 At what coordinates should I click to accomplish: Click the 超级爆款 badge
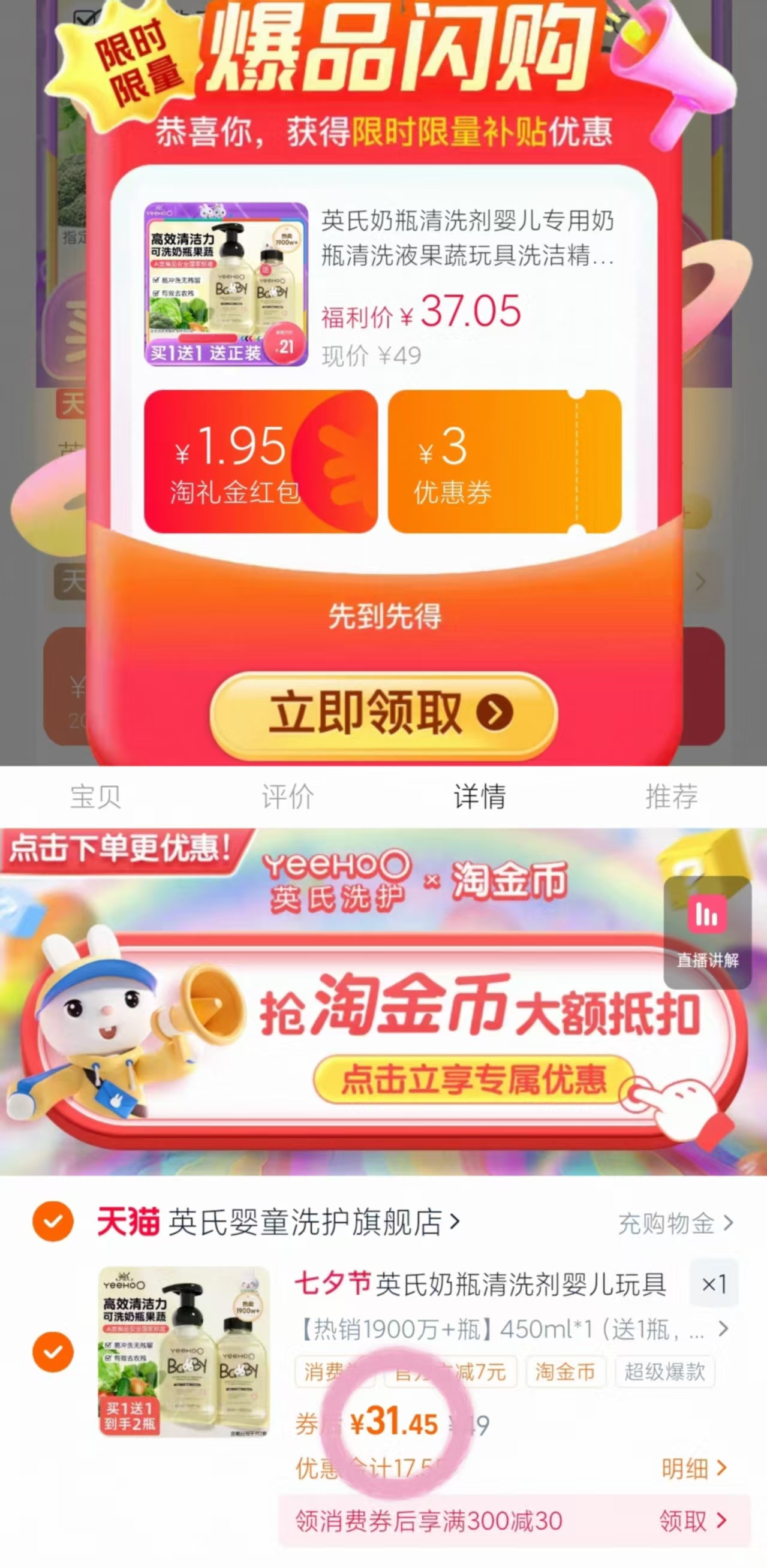[x=666, y=1373]
